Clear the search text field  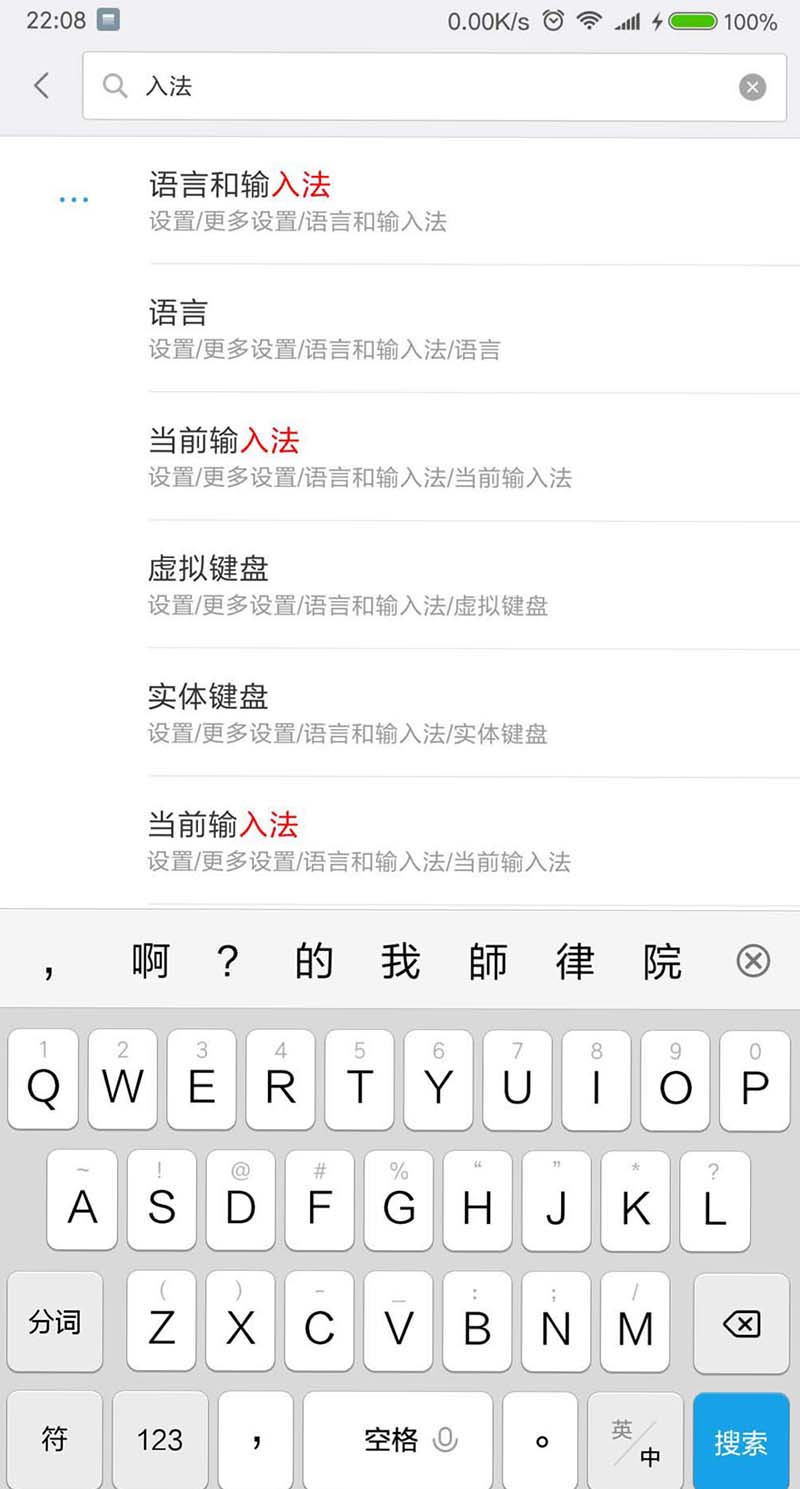[752, 87]
